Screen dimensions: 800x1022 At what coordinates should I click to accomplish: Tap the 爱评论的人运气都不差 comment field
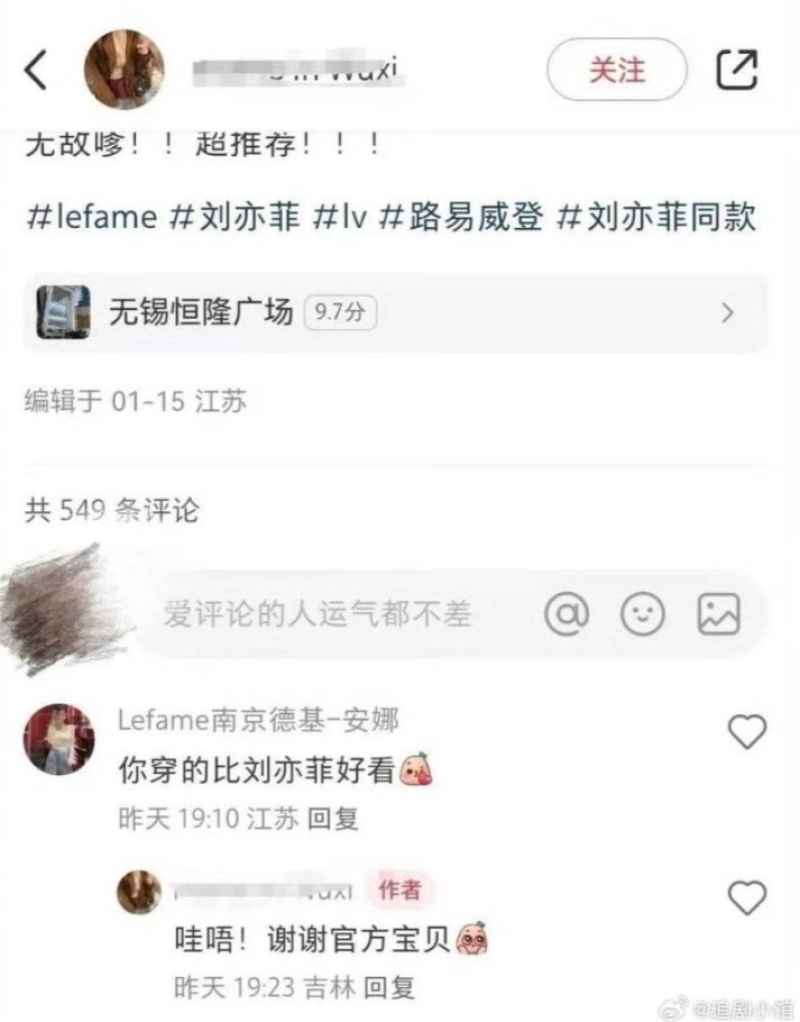pyautogui.click(x=318, y=613)
